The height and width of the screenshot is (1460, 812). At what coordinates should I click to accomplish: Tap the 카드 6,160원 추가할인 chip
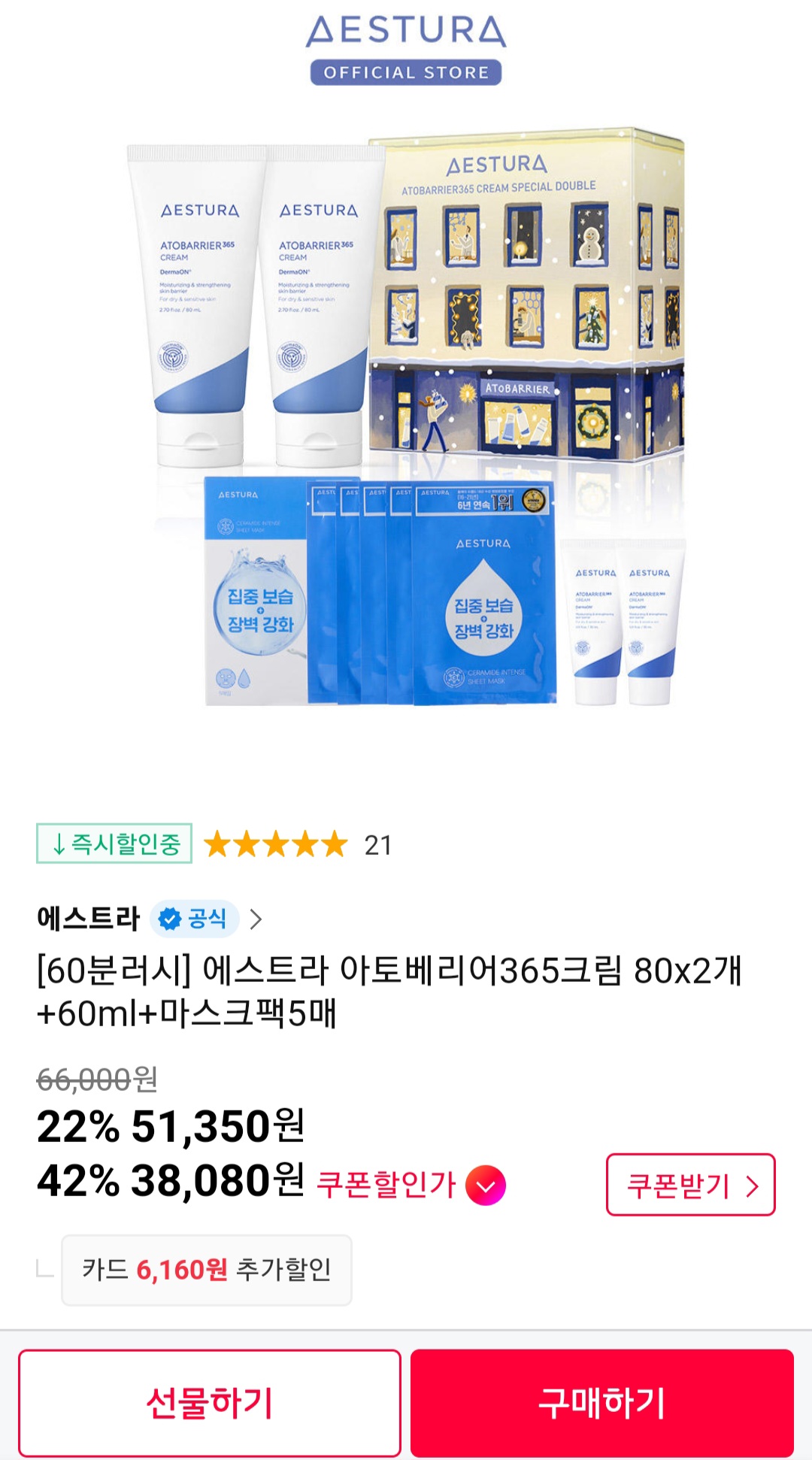(207, 1270)
